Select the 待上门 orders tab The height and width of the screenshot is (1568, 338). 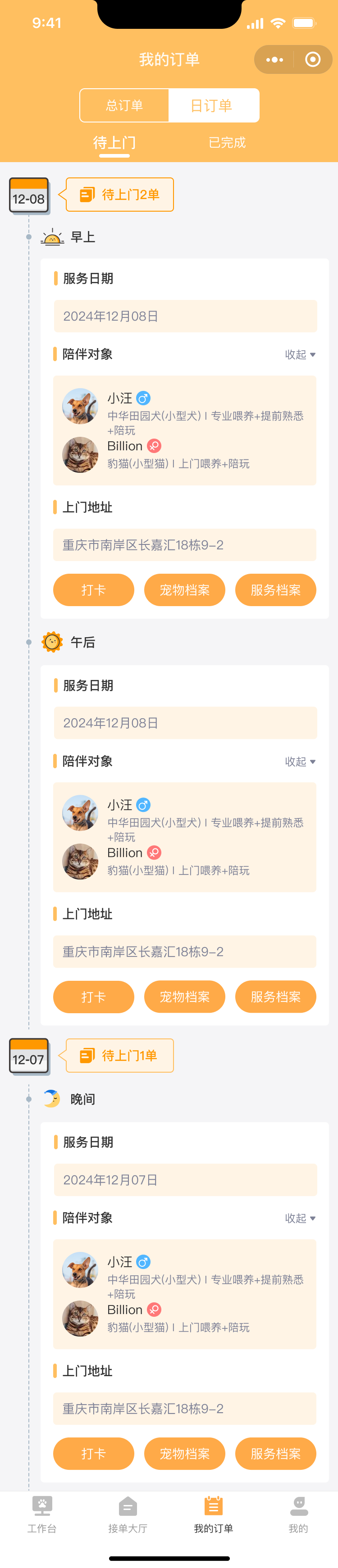coord(114,142)
